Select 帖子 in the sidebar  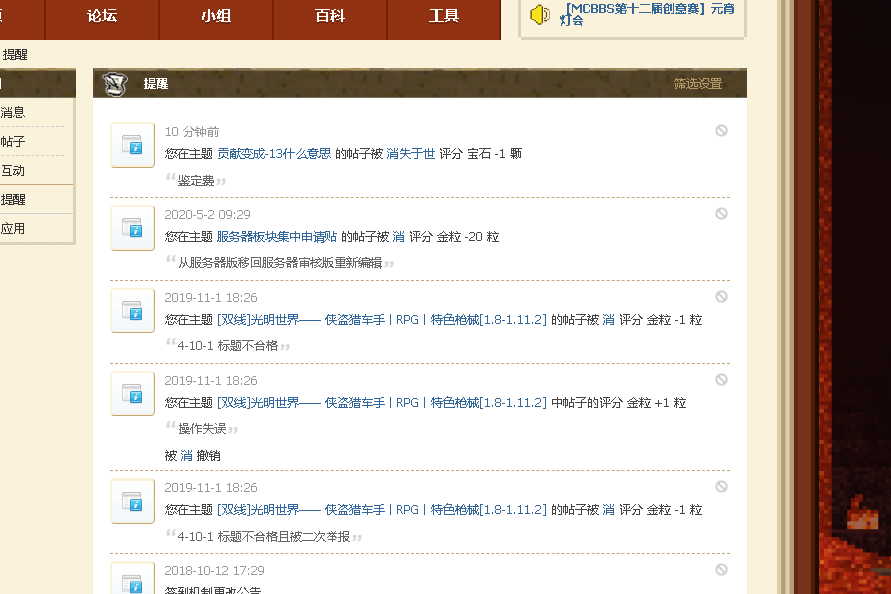pyautogui.click(x=14, y=141)
